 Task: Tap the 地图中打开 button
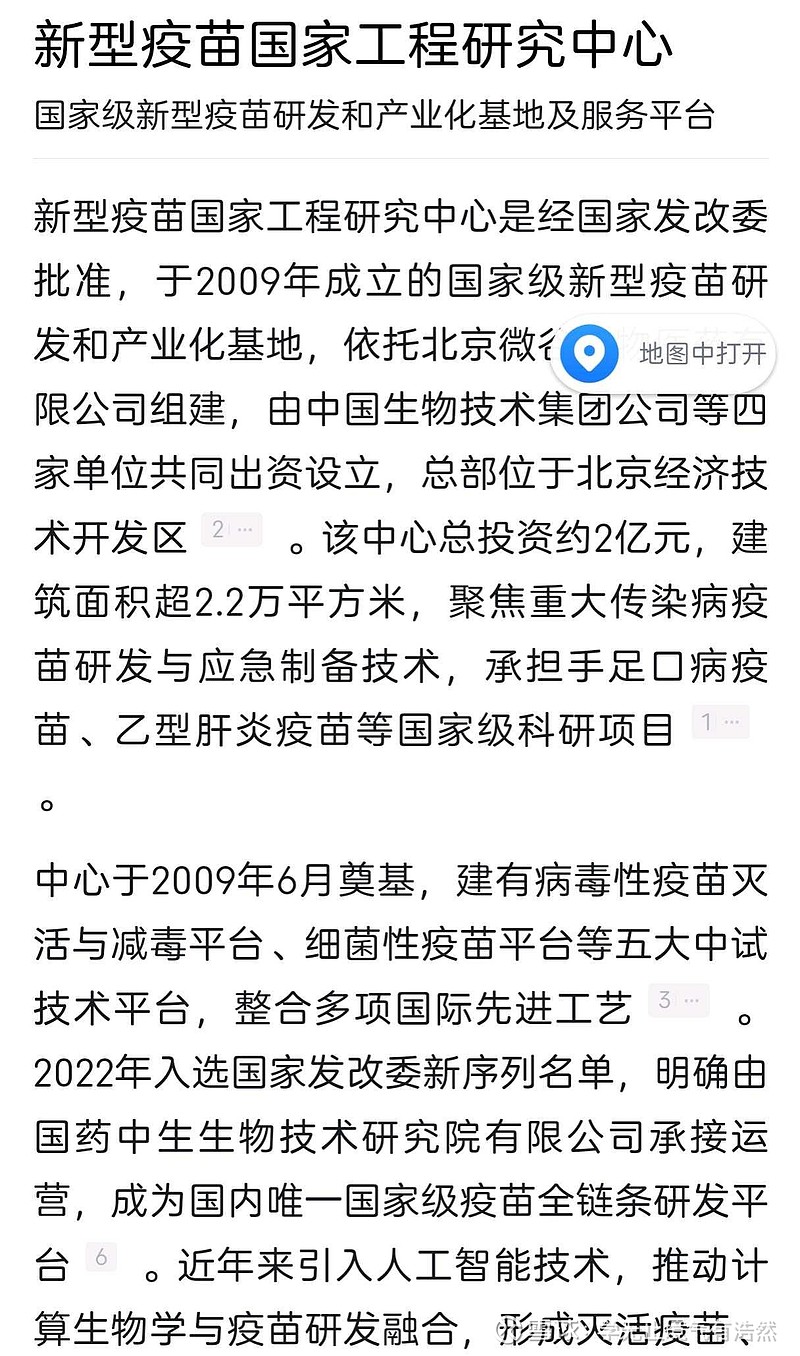click(x=664, y=354)
